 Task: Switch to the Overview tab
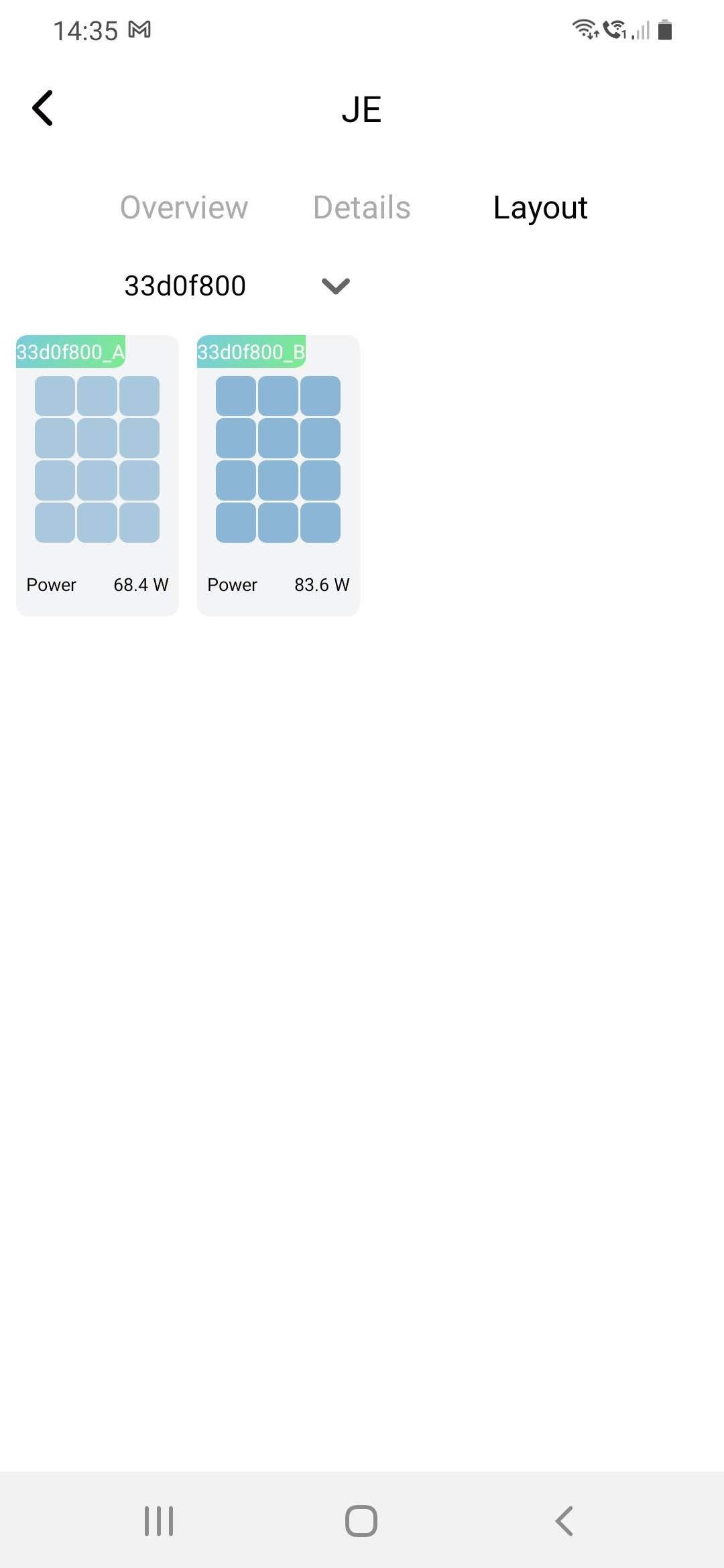[184, 208]
